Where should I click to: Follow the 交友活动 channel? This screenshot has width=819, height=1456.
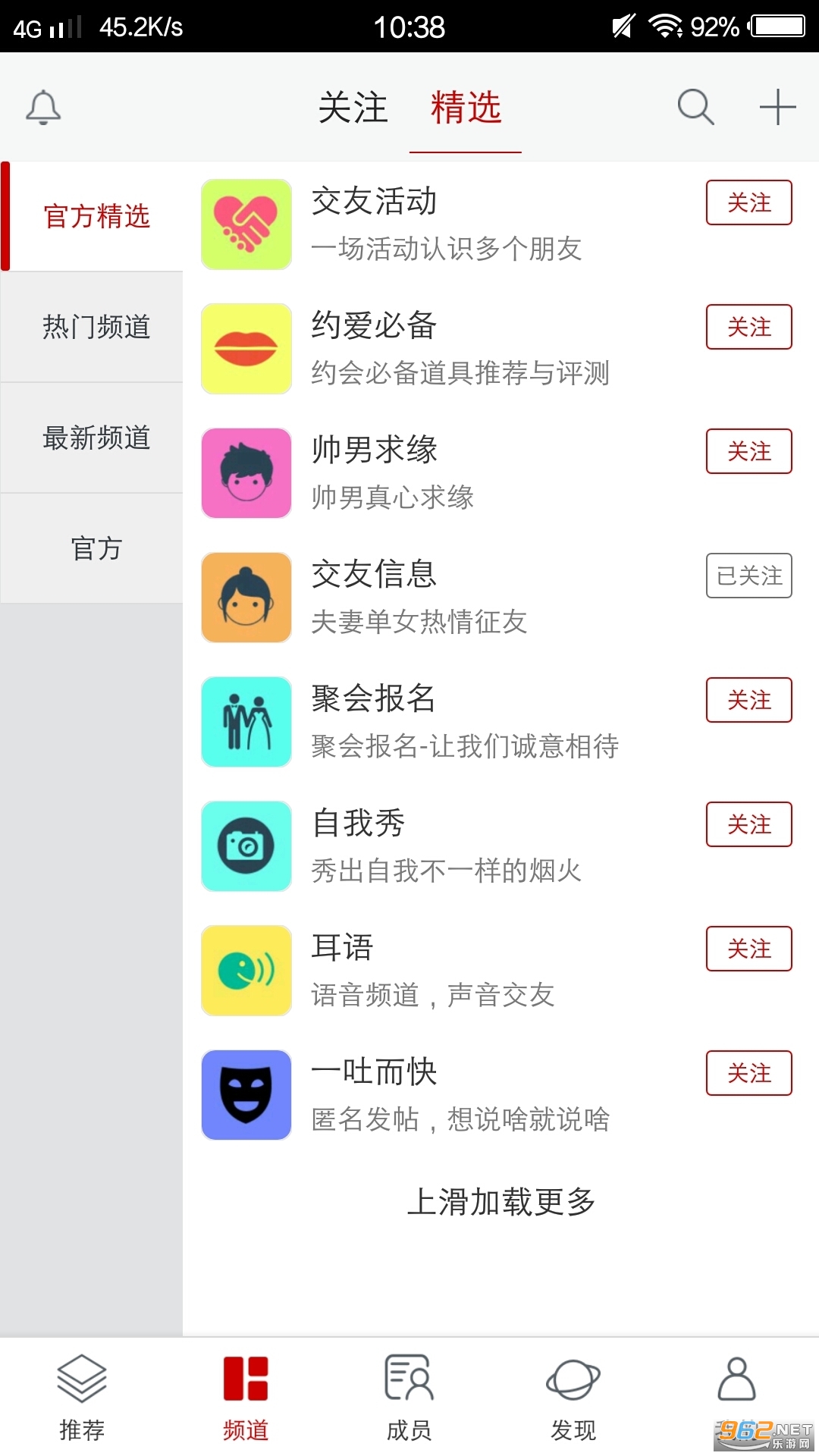[748, 202]
